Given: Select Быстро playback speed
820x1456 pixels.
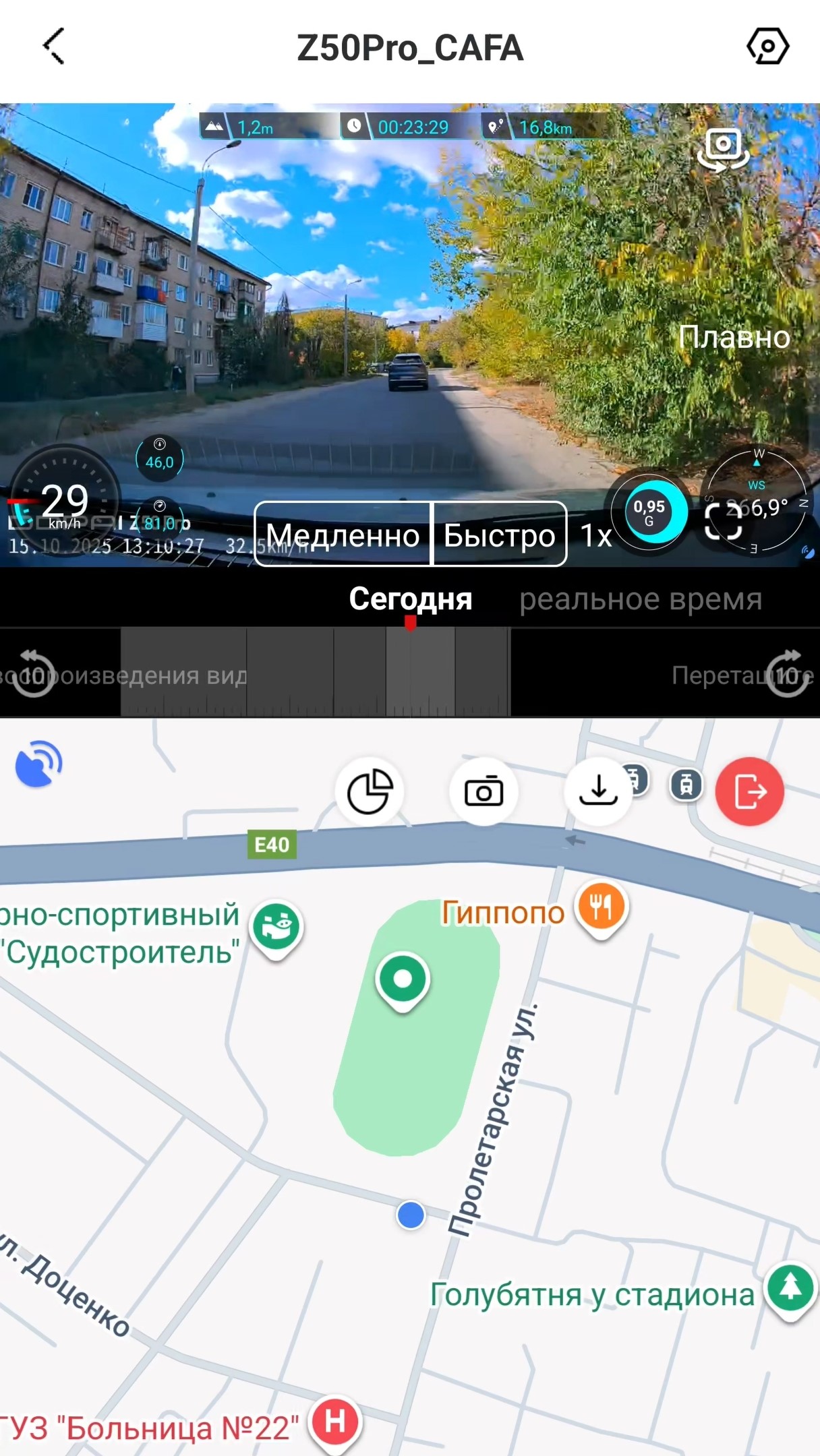Looking at the screenshot, I should coord(499,535).
